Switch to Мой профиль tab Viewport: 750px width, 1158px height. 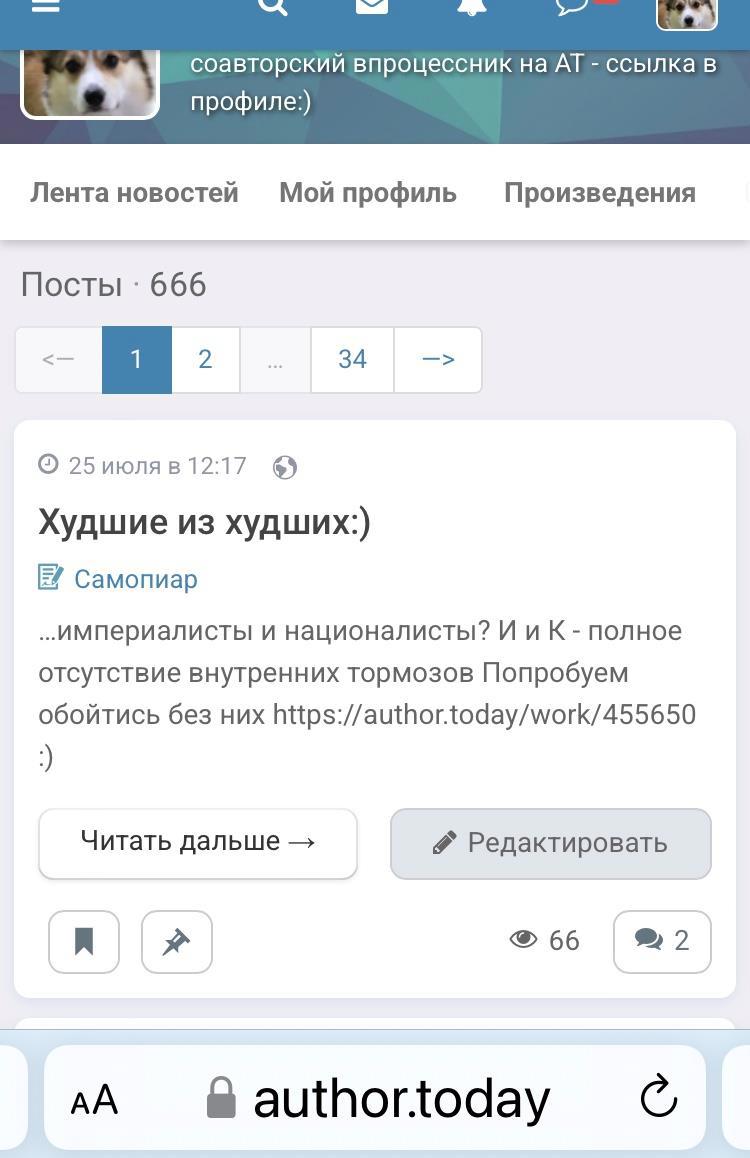(x=367, y=193)
